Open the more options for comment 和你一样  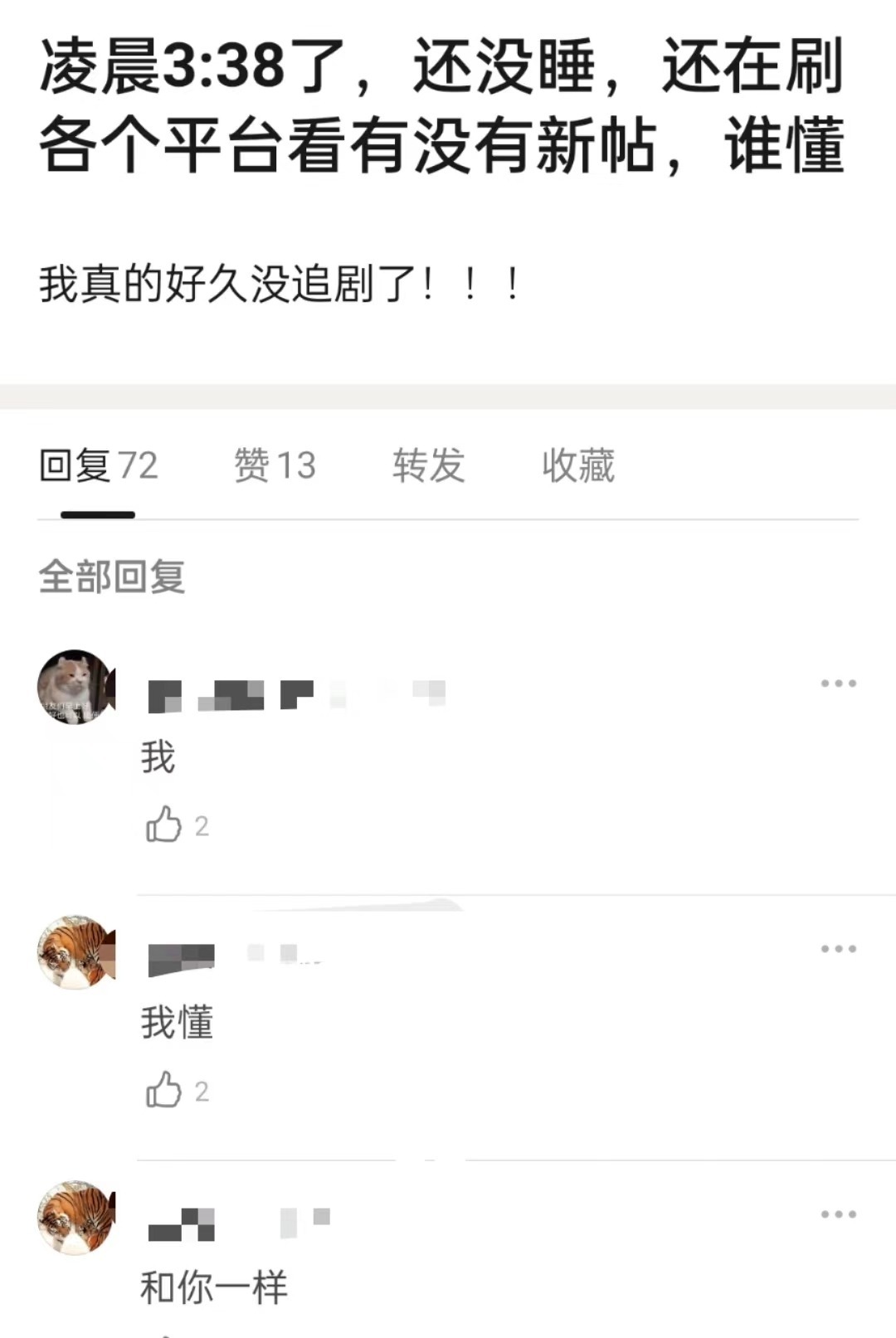pos(838,1214)
